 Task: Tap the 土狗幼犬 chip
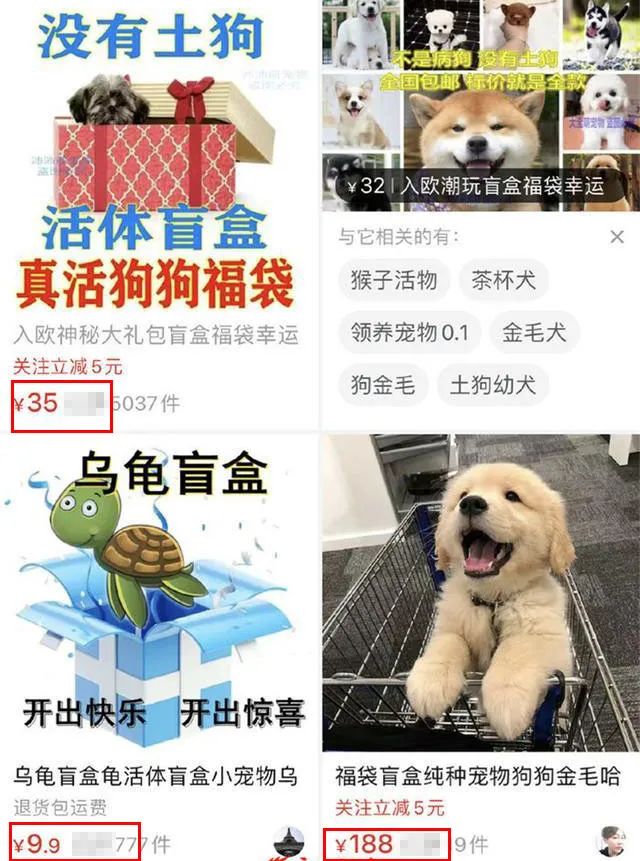tap(492, 385)
